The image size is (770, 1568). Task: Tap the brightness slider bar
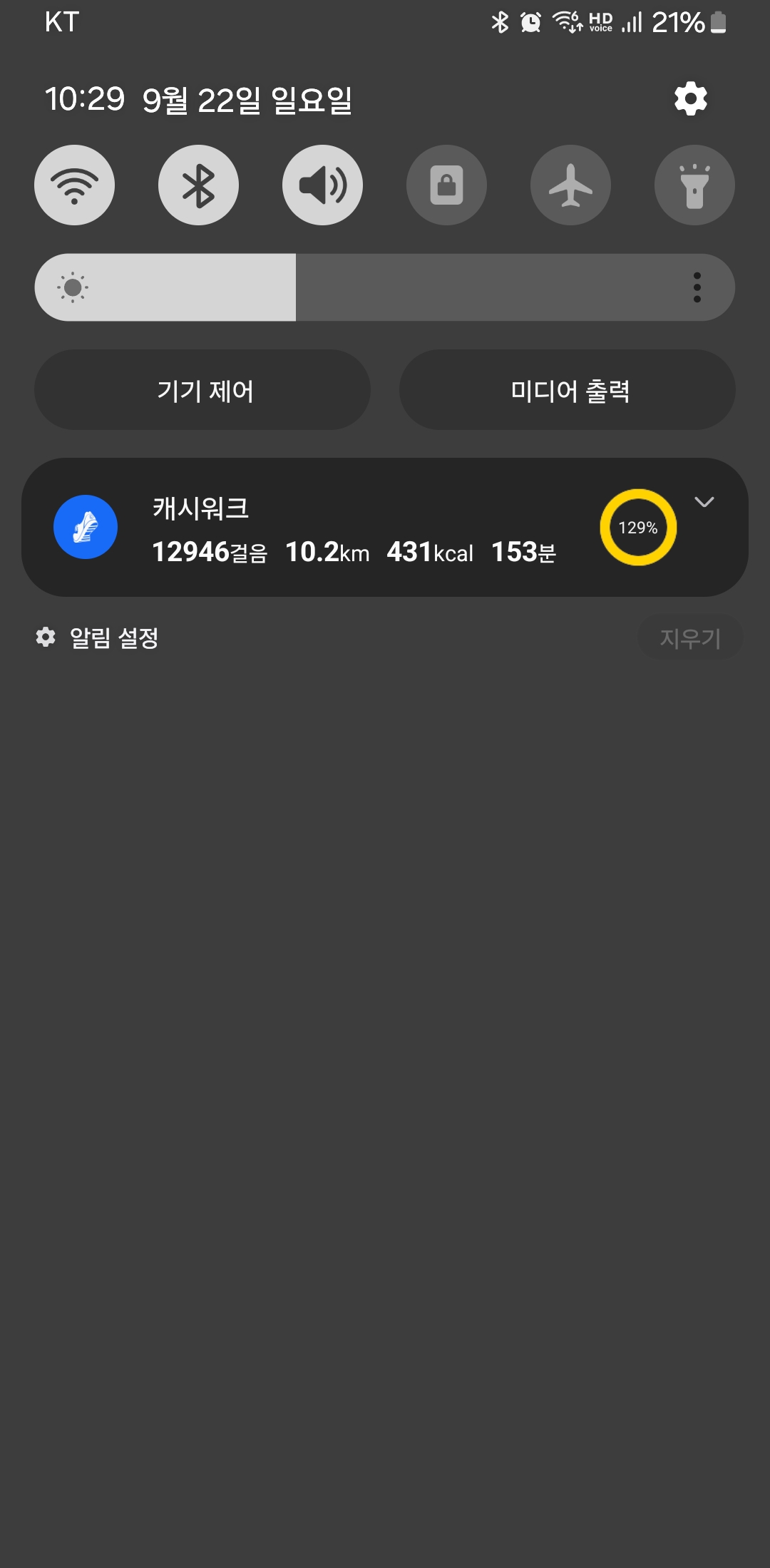click(x=385, y=287)
